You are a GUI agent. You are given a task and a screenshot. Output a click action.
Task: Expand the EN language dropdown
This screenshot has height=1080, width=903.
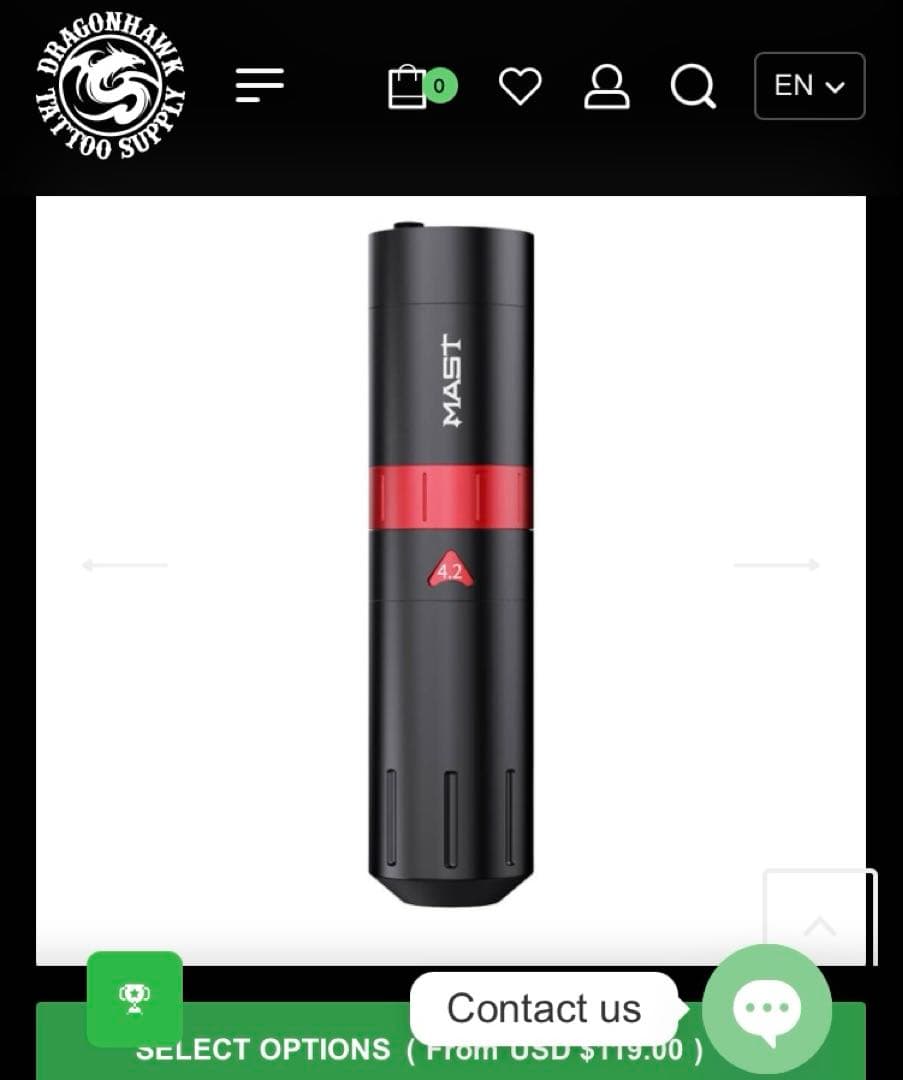tap(809, 86)
